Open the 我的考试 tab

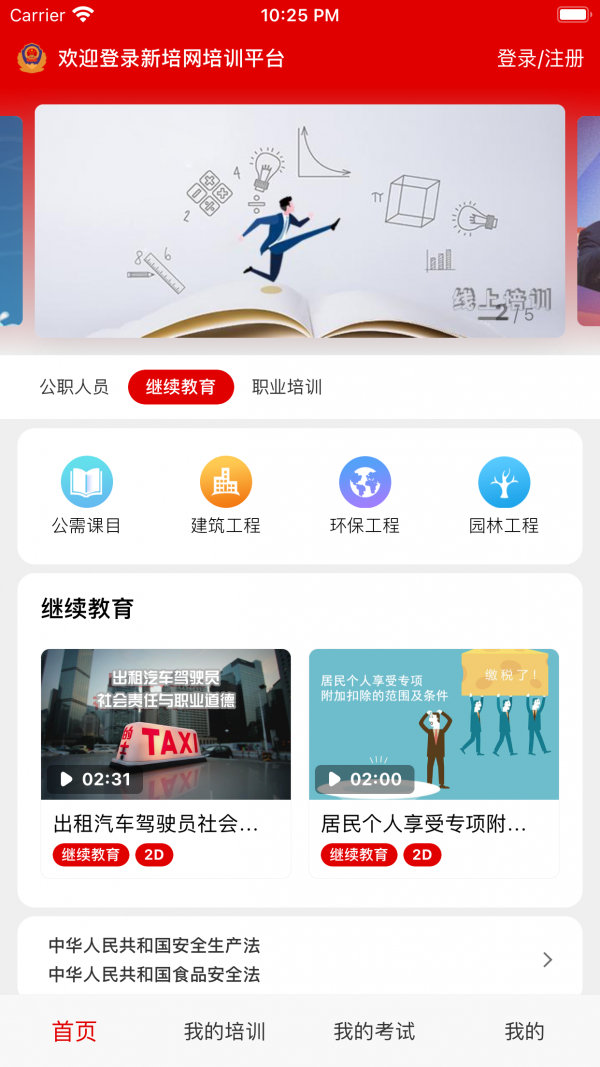click(x=374, y=1032)
